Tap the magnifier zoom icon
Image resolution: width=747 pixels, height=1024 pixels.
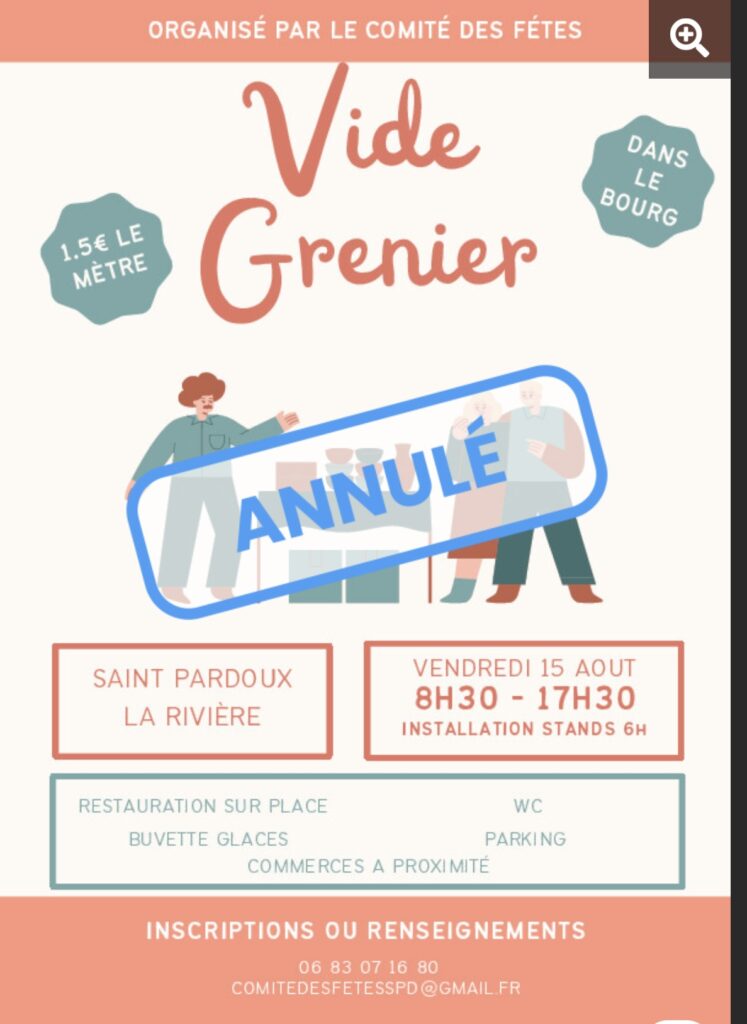[x=689, y=39]
